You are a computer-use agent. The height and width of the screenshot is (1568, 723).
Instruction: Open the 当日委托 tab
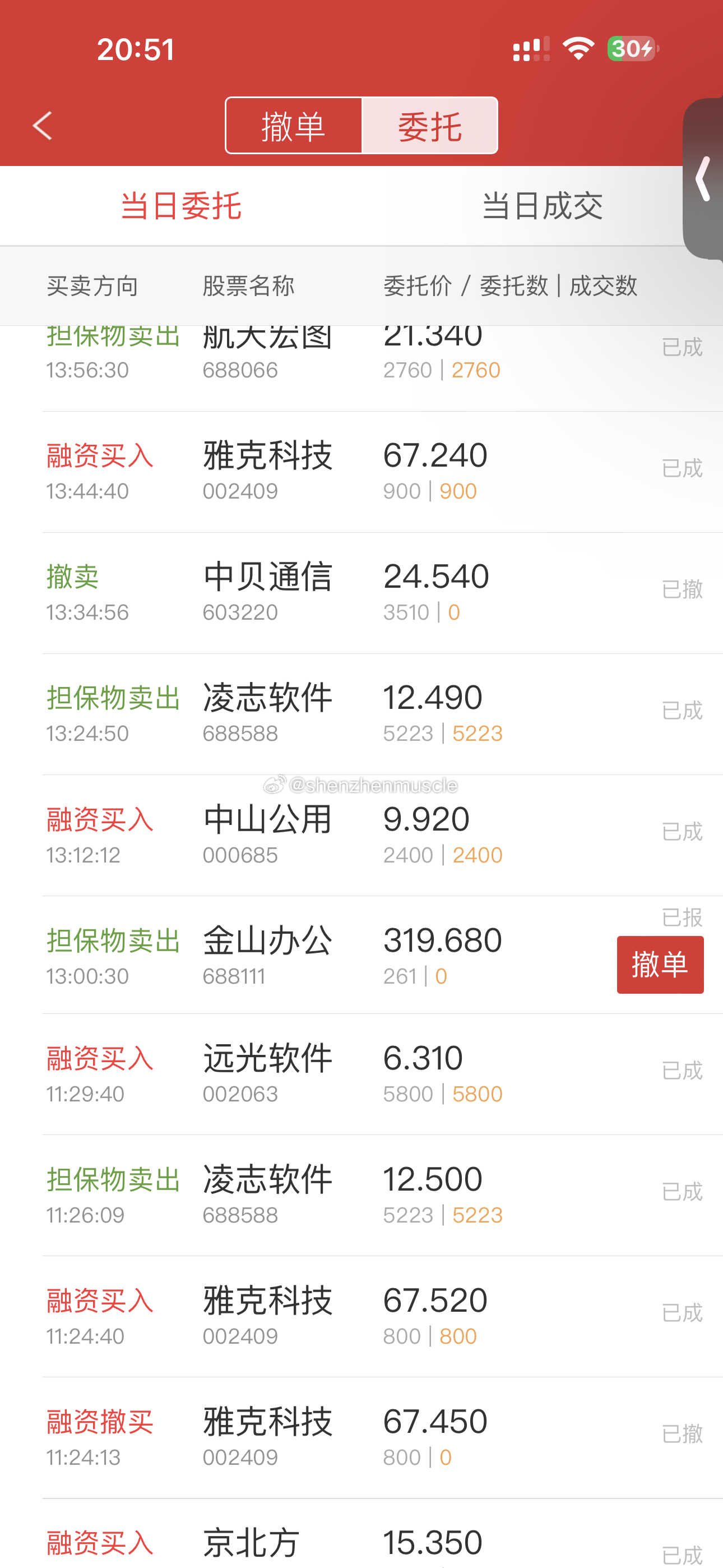(x=180, y=206)
